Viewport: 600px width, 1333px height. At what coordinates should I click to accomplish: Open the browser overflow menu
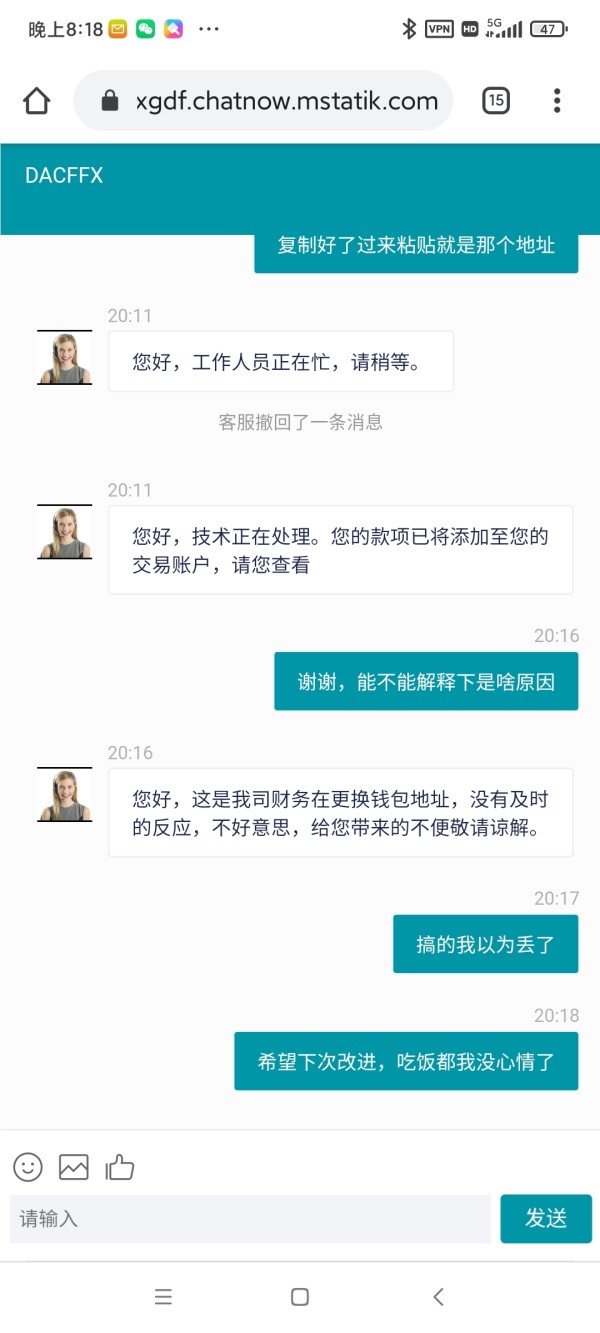tap(557, 100)
